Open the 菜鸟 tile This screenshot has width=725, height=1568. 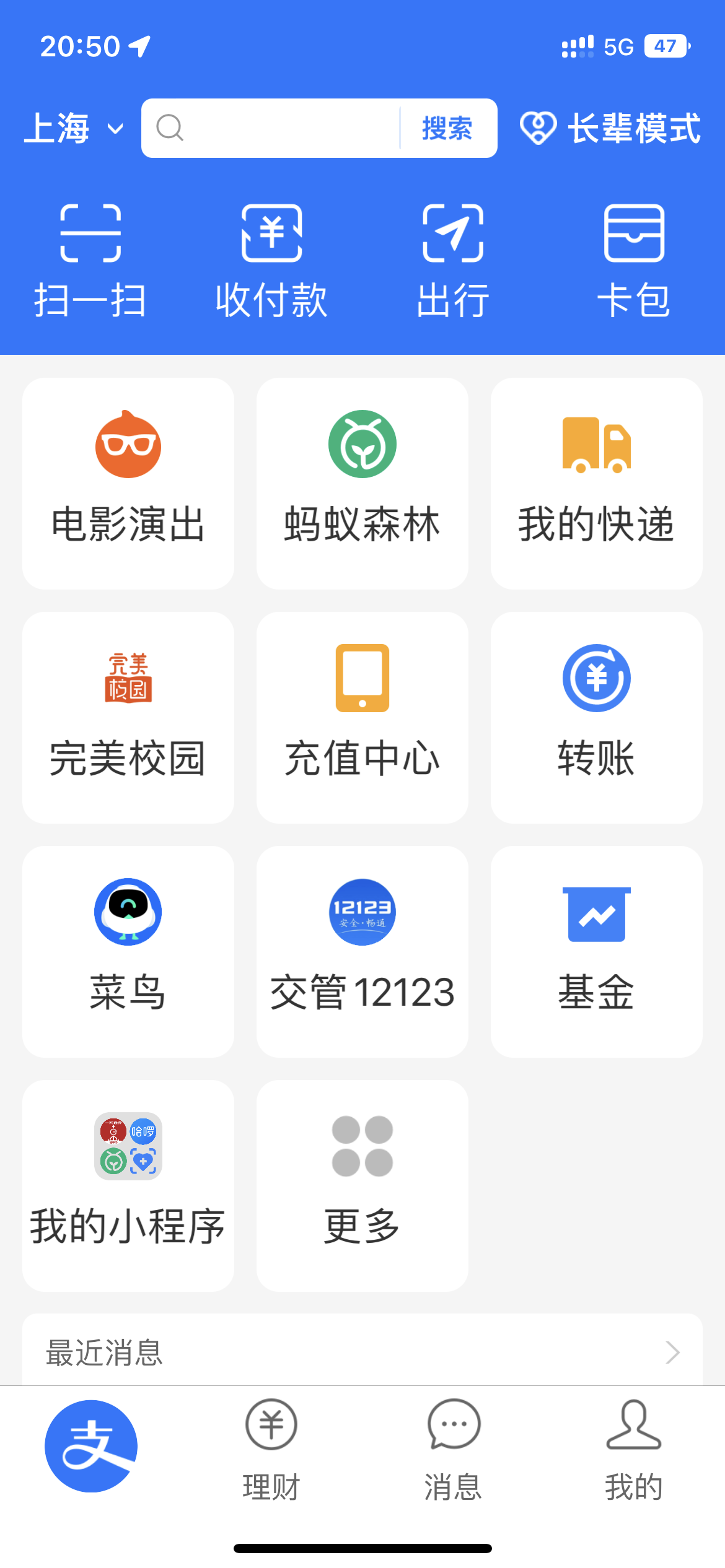pos(128,951)
